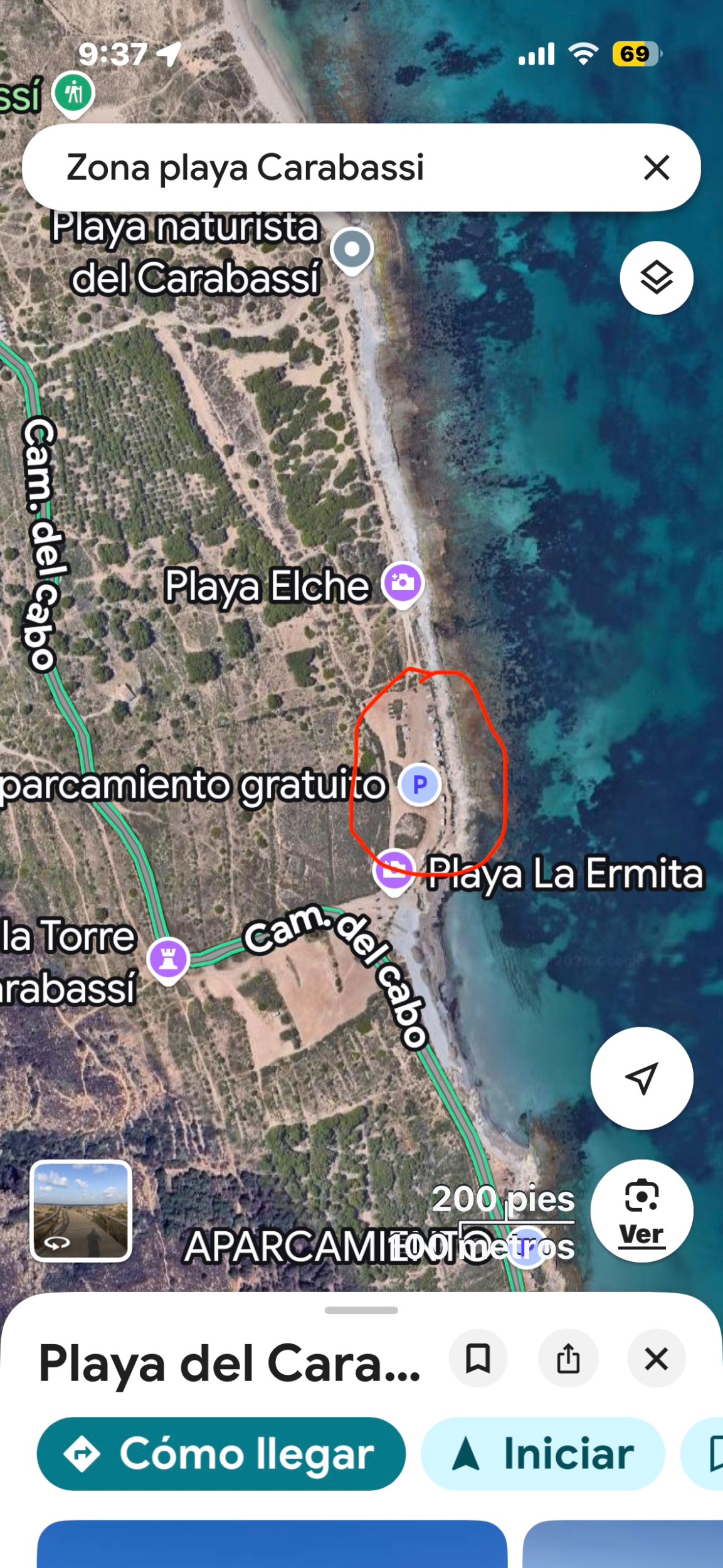Close the Playa del Carabassi place card
The image size is (723, 1568).
[x=656, y=1359]
